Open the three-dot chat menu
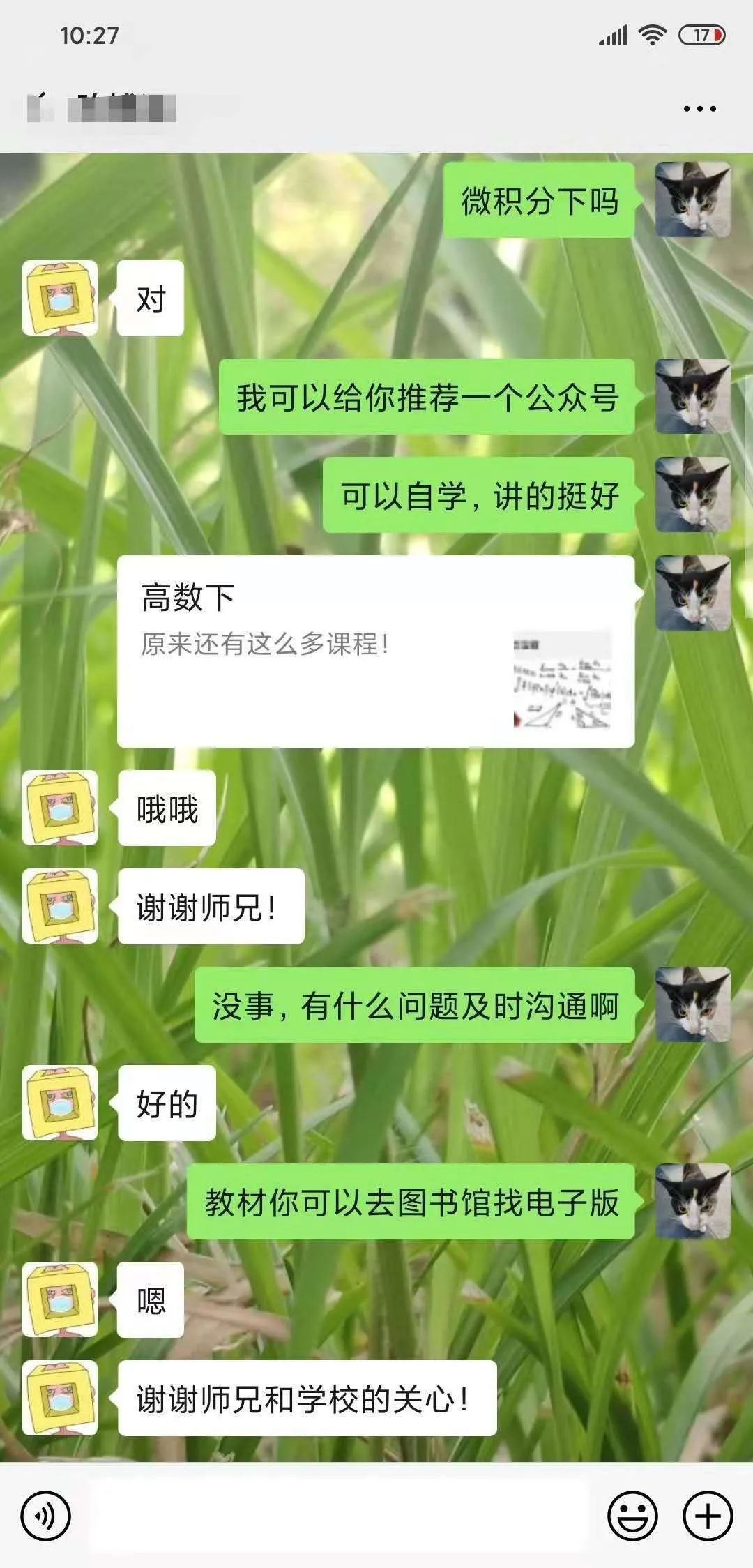Image resolution: width=753 pixels, height=1568 pixels. [x=699, y=109]
